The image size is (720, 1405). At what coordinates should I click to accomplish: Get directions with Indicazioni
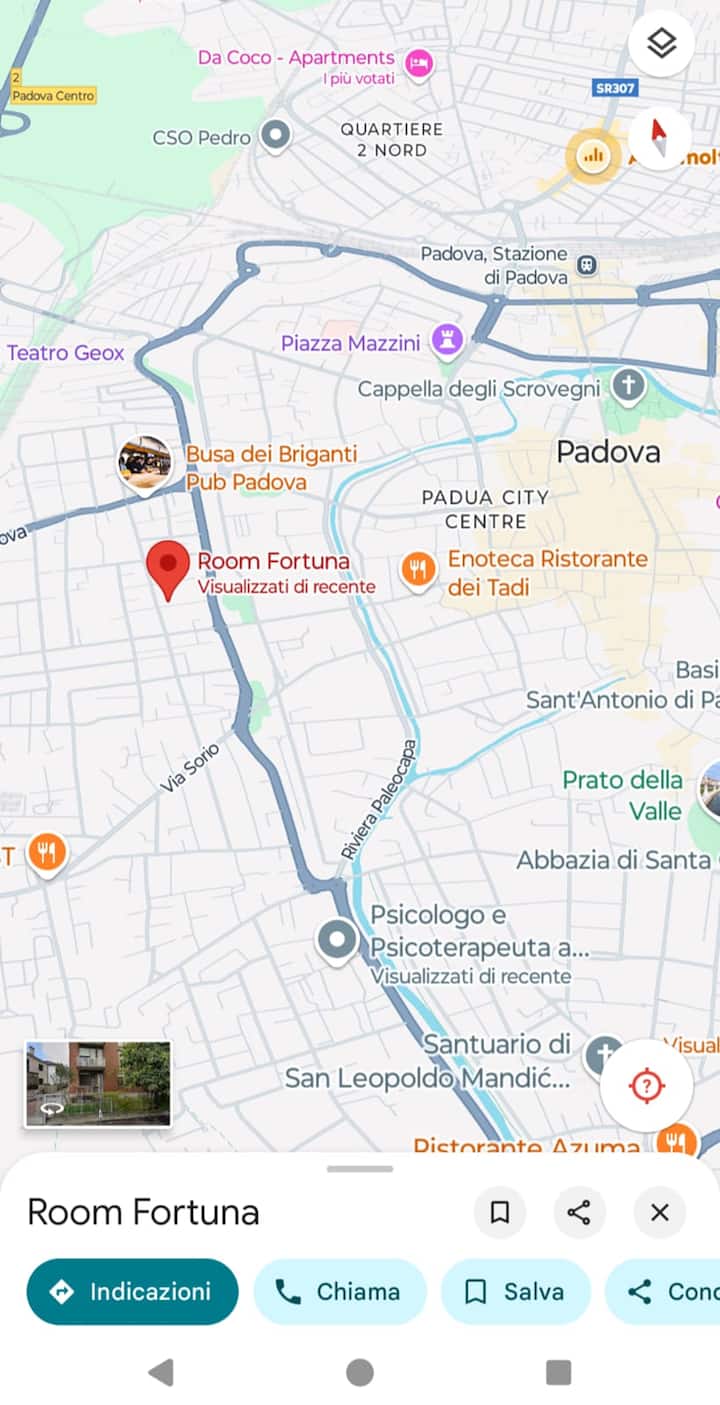(133, 1291)
